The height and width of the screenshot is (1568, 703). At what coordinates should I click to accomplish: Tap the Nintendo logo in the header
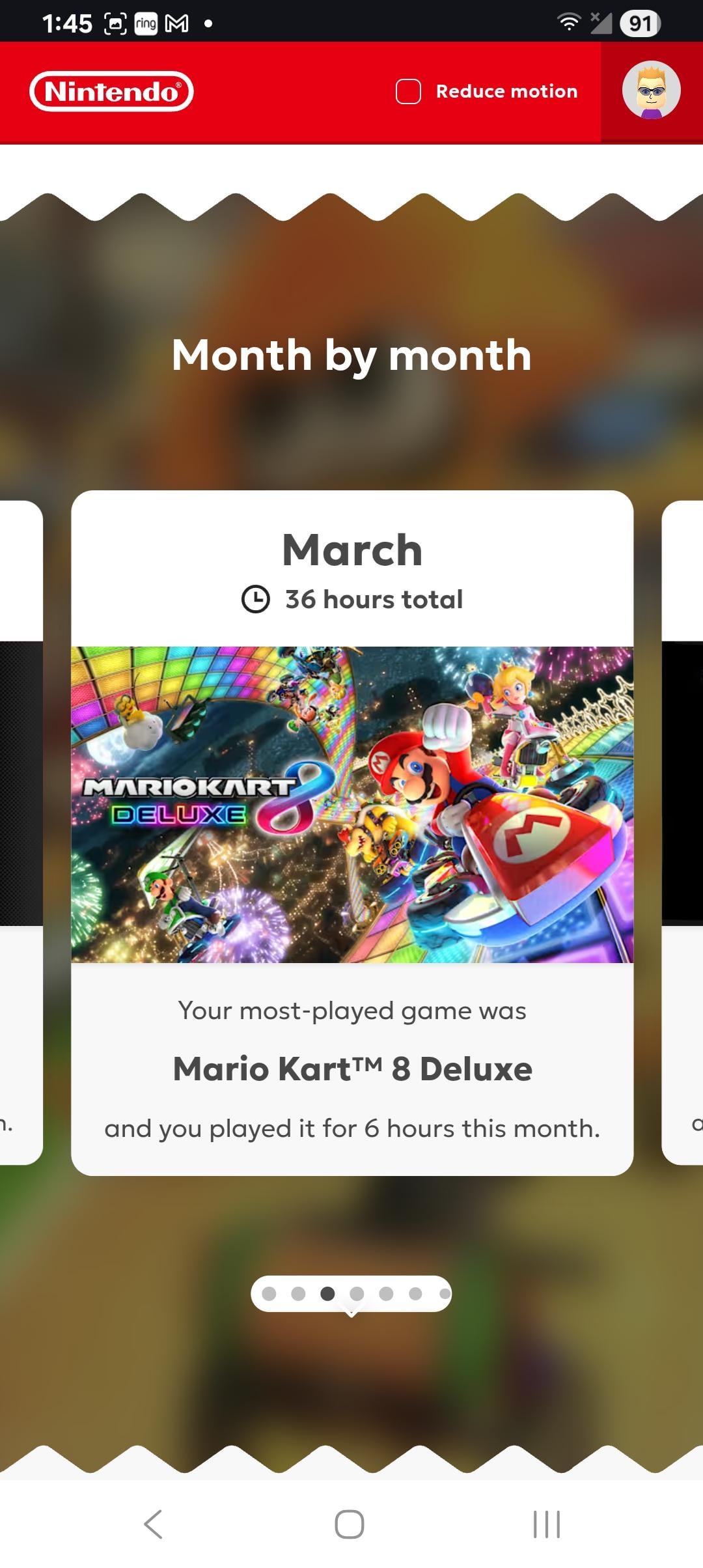[x=111, y=91]
